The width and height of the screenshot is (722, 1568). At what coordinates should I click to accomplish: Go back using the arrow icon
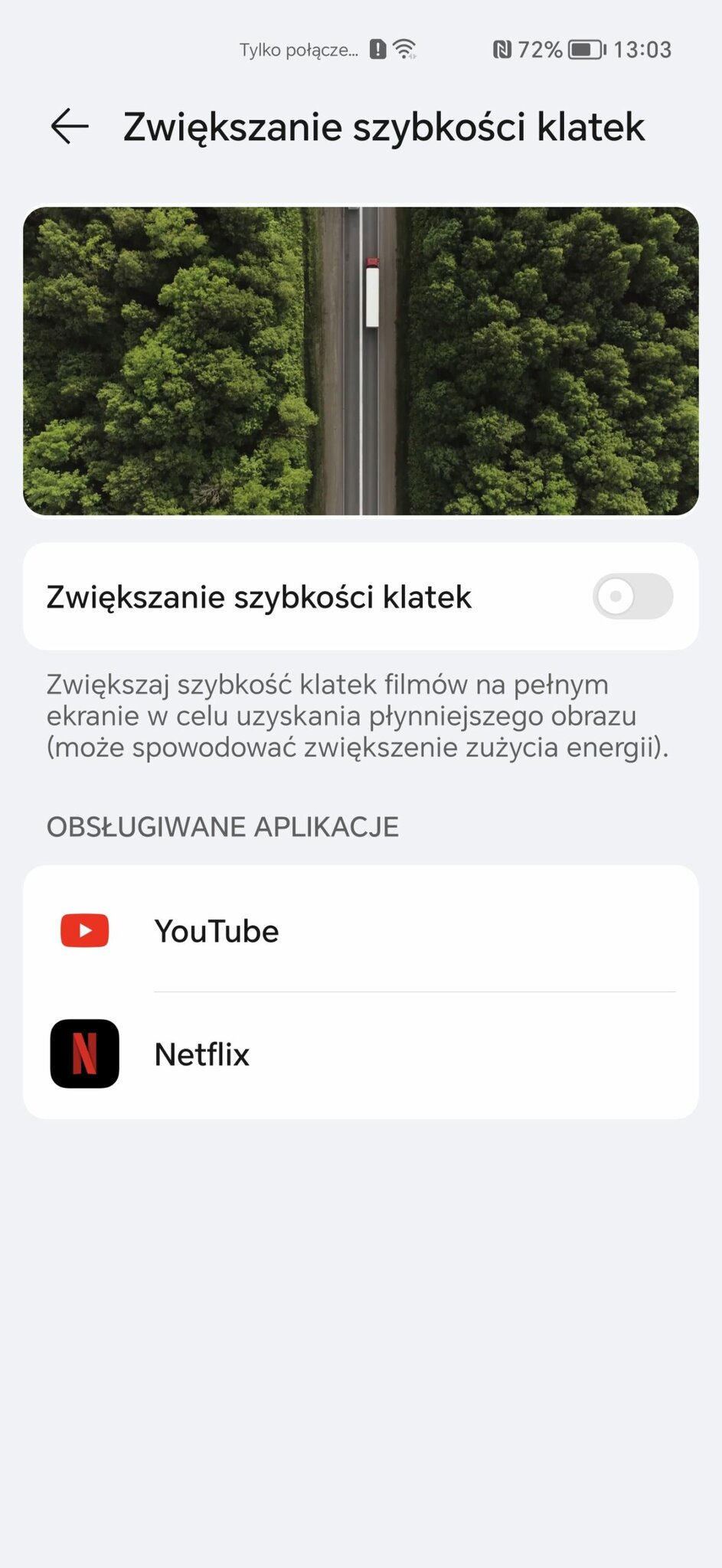point(70,126)
